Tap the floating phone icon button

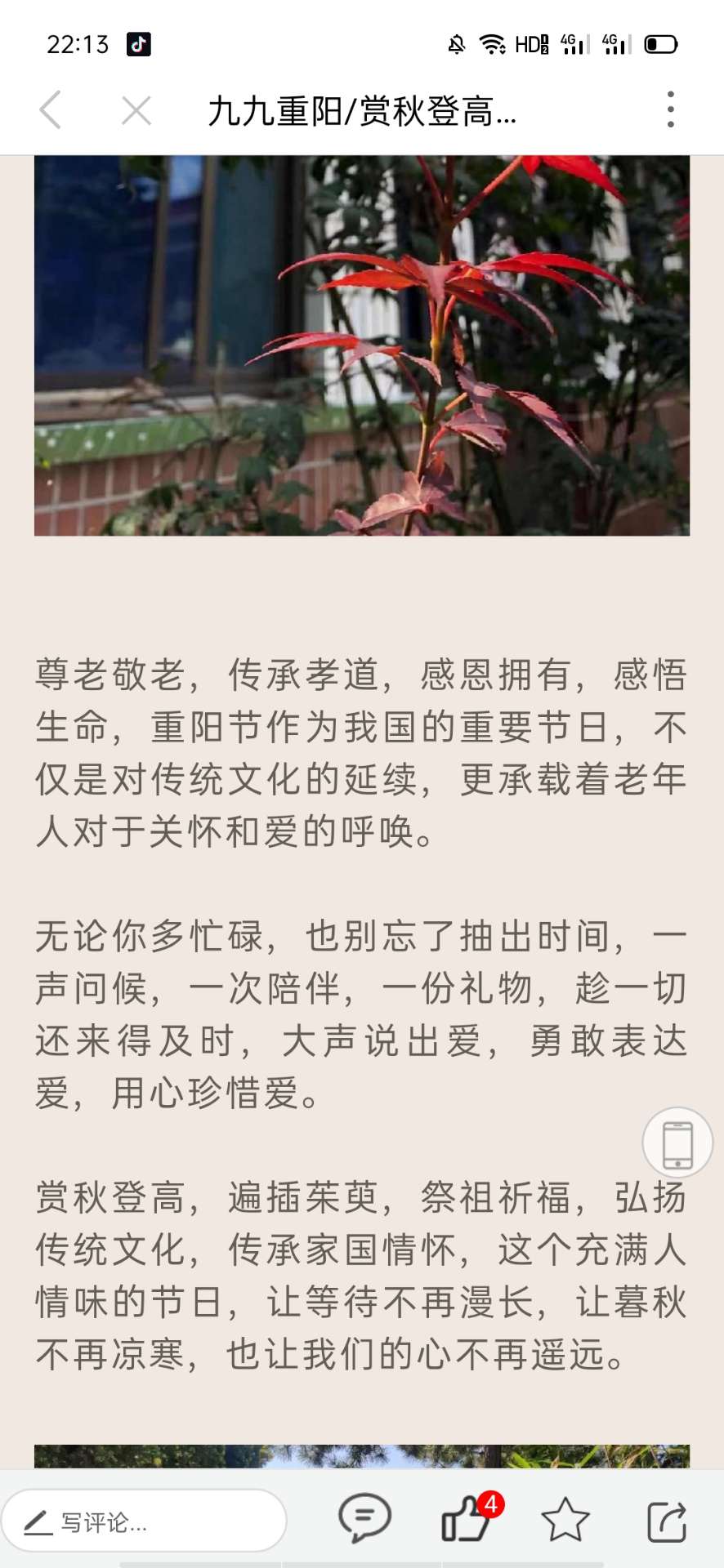pos(677,1143)
